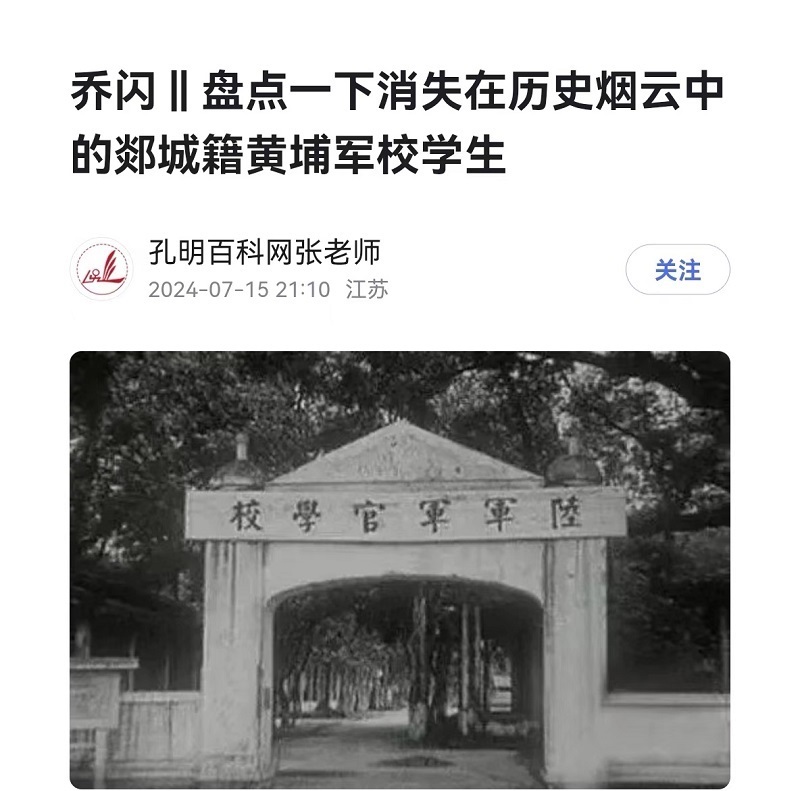Open 孔明百科网张老师's profile avatar

[101, 270]
